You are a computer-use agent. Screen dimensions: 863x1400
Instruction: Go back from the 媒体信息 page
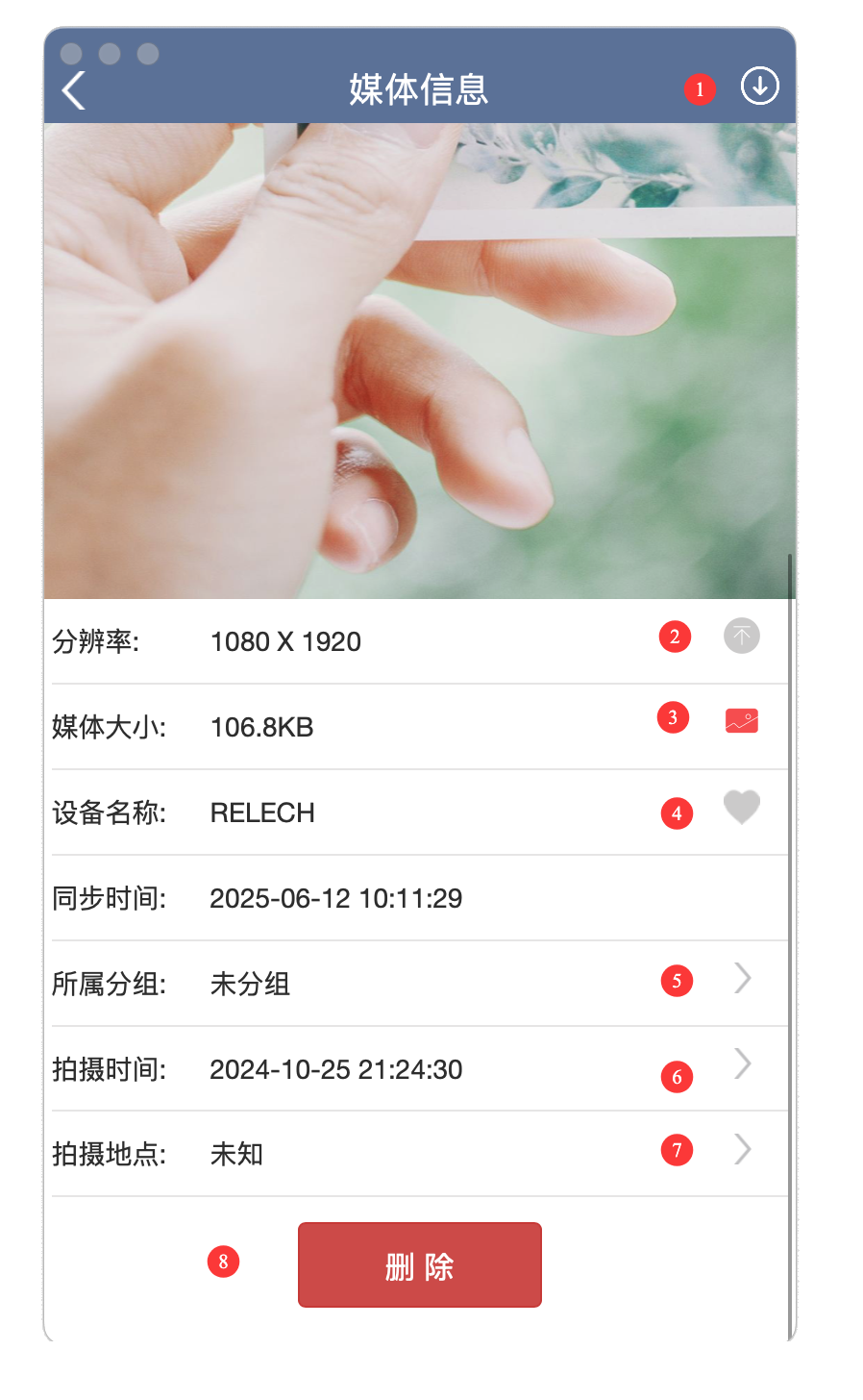[x=74, y=90]
